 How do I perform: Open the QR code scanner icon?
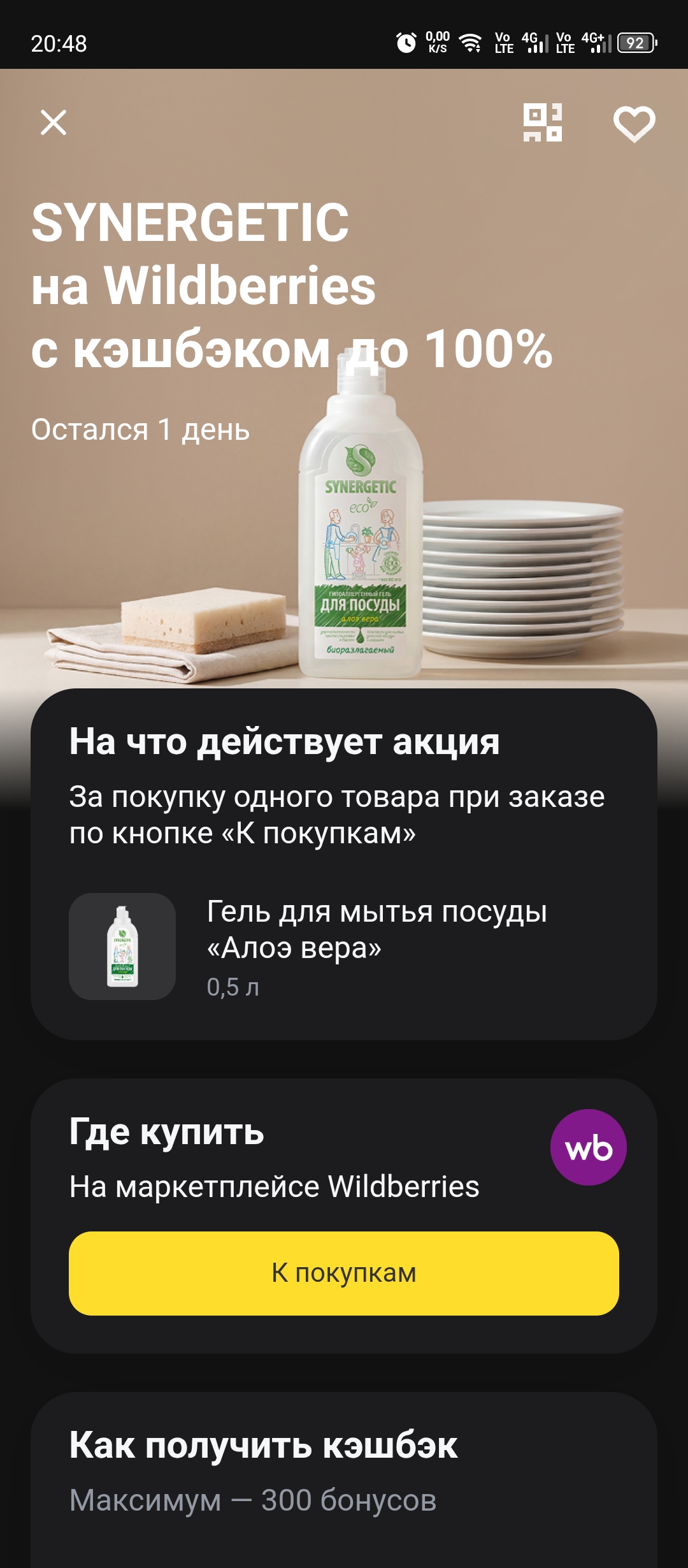point(543,122)
